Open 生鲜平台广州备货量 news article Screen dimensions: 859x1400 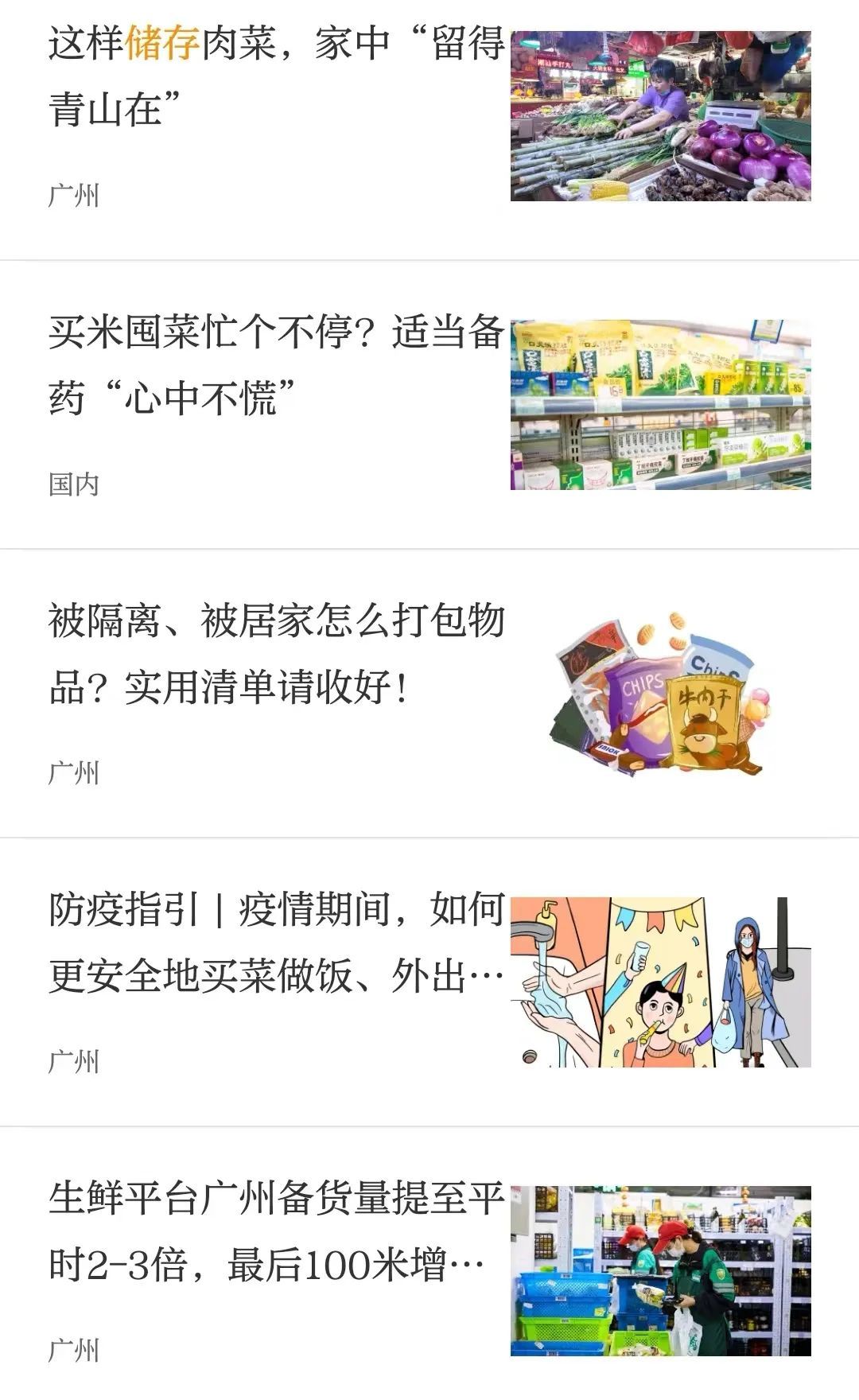275,1231
